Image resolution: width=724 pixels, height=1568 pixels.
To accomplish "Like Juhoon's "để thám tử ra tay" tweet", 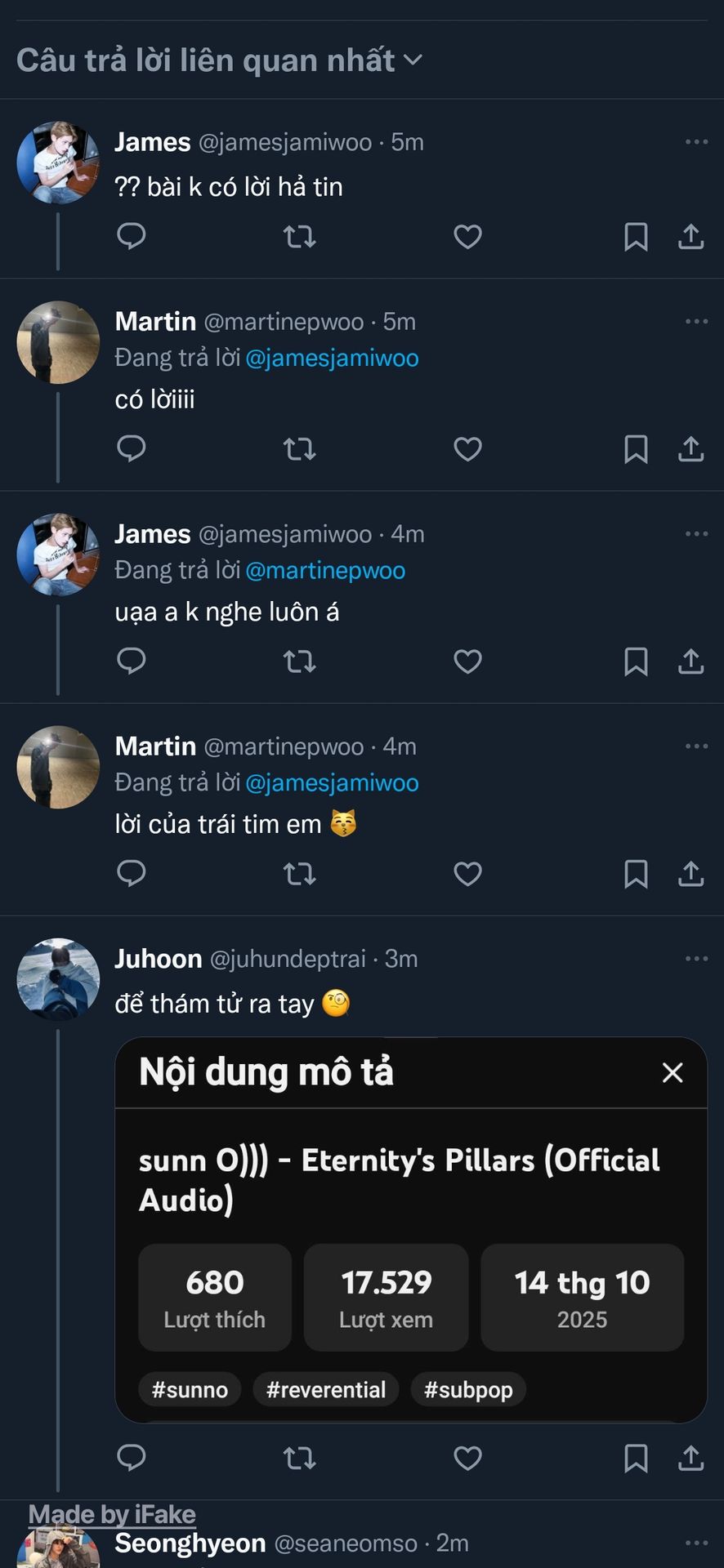I will (x=467, y=1458).
